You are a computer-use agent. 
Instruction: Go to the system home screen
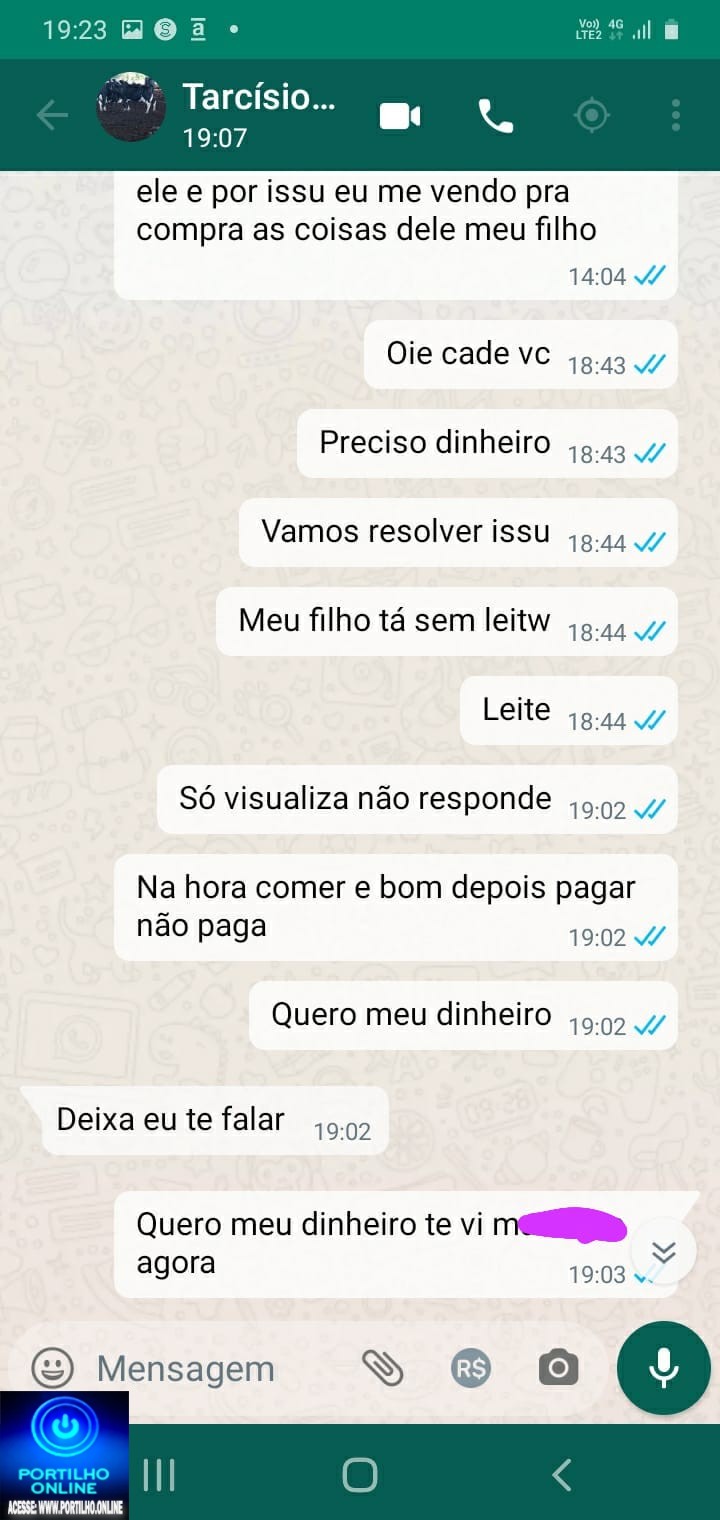[359, 1474]
